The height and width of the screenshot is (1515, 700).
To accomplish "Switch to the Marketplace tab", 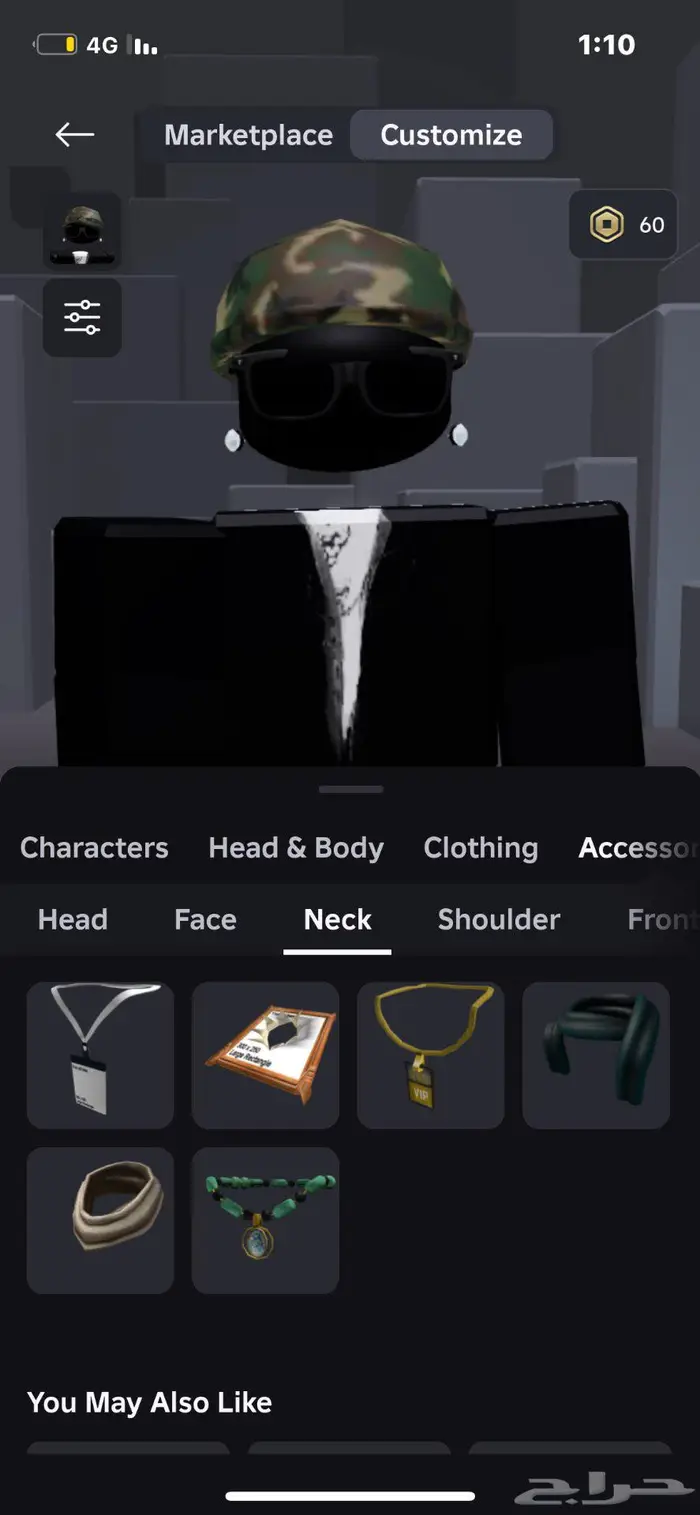I will click(248, 135).
